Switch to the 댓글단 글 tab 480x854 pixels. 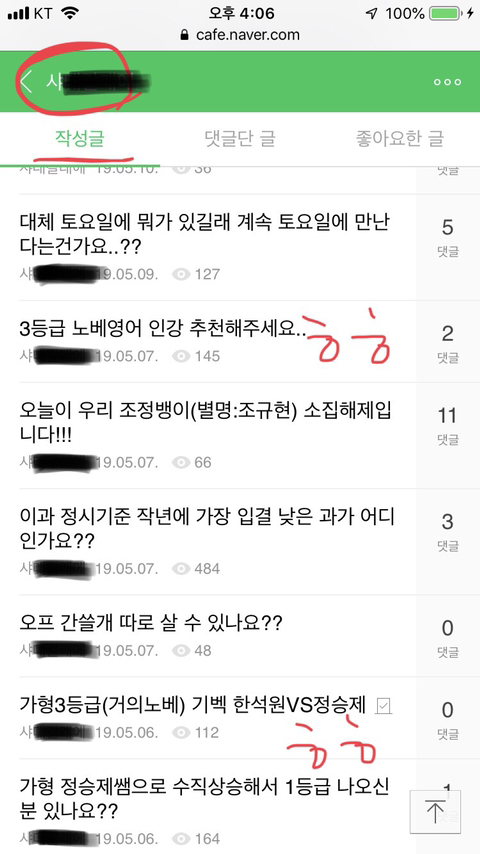tap(240, 138)
